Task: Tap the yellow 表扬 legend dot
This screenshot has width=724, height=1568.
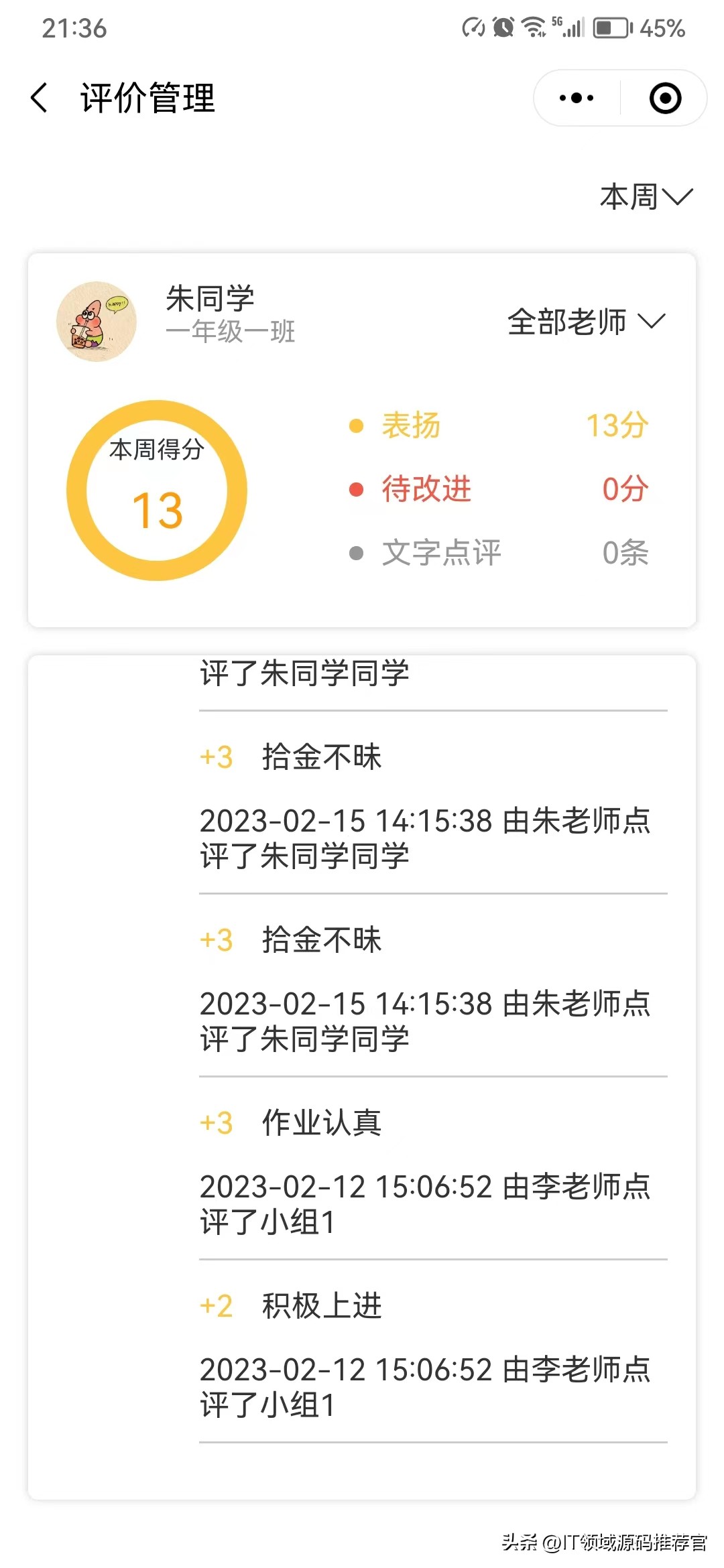Action: pyautogui.click(x=356, y=425)
